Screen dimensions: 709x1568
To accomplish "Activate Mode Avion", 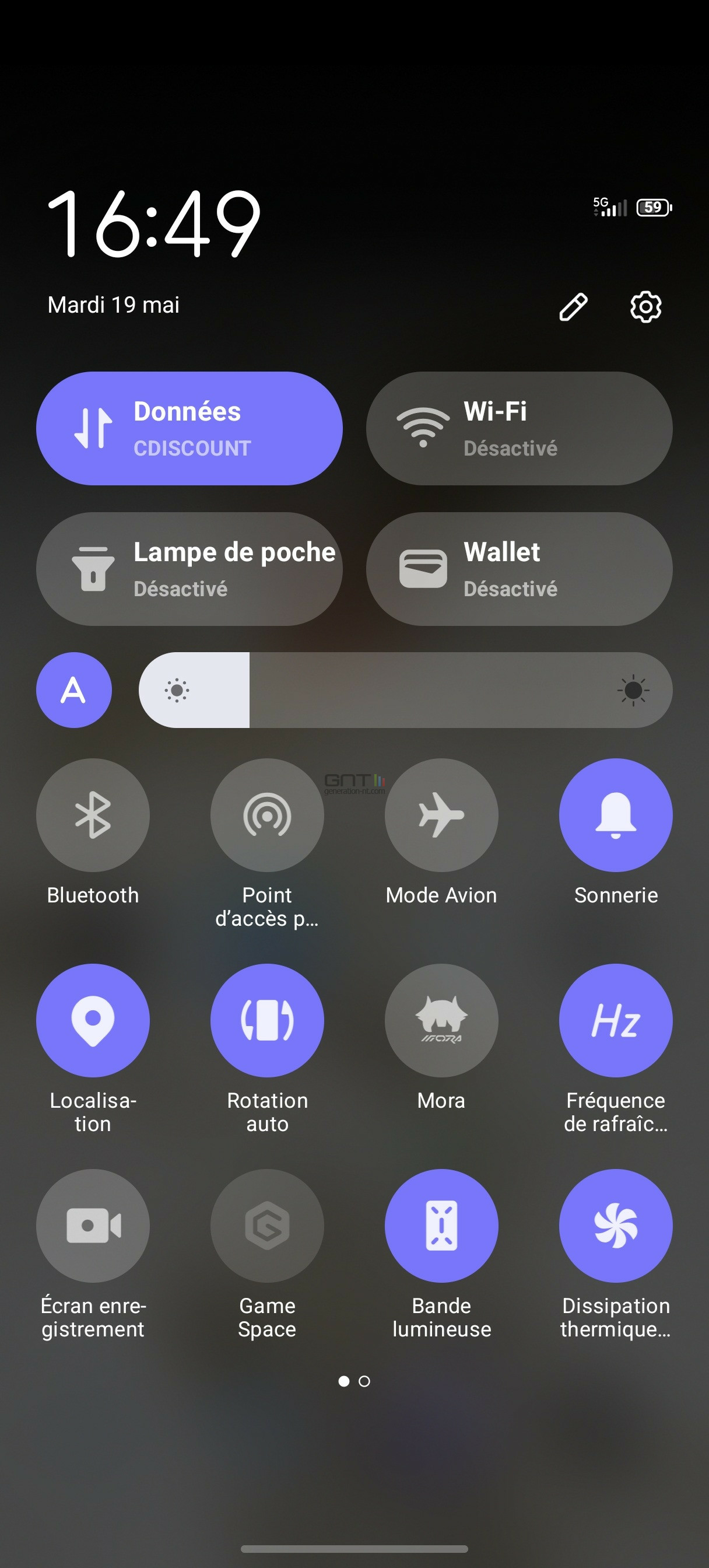I will (x=441, y=815).
